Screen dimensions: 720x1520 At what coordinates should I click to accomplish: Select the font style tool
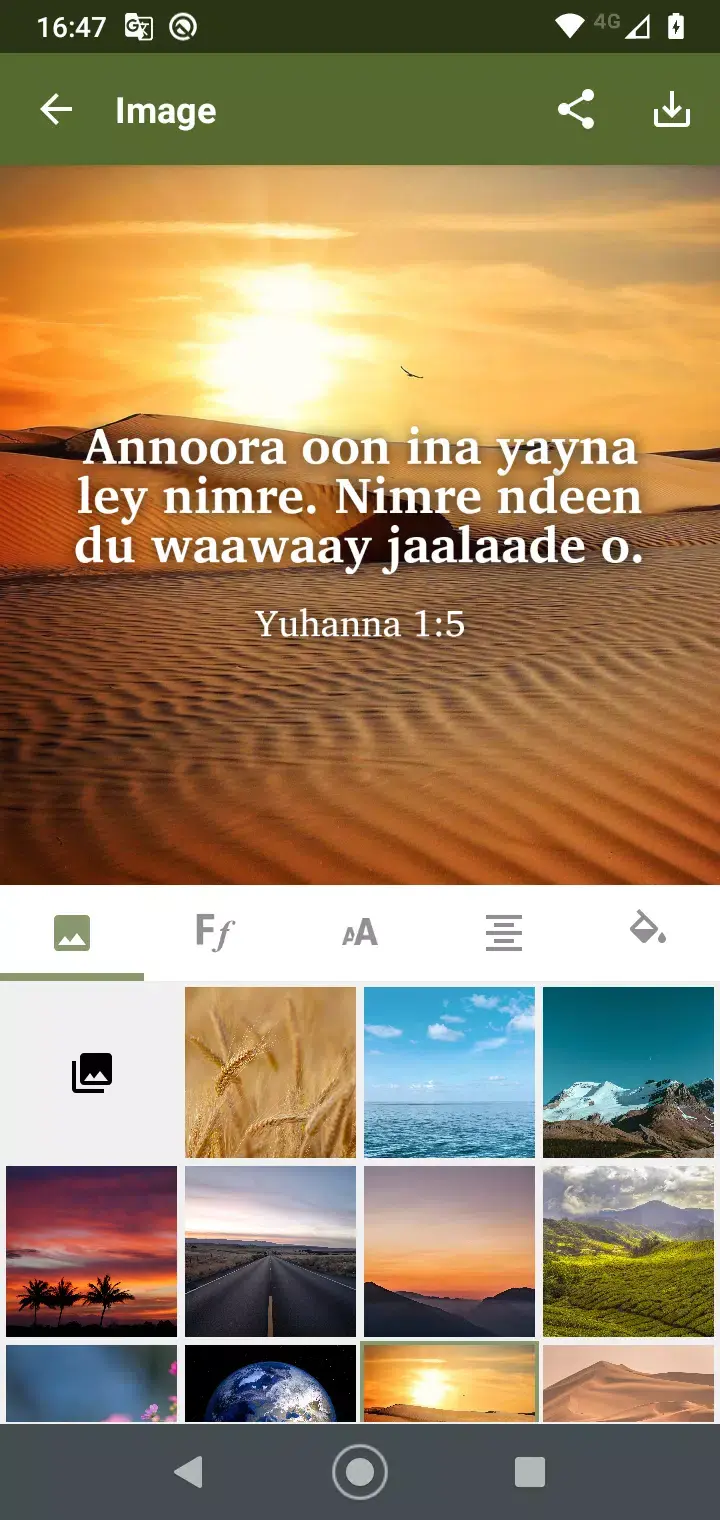(215, 932)
